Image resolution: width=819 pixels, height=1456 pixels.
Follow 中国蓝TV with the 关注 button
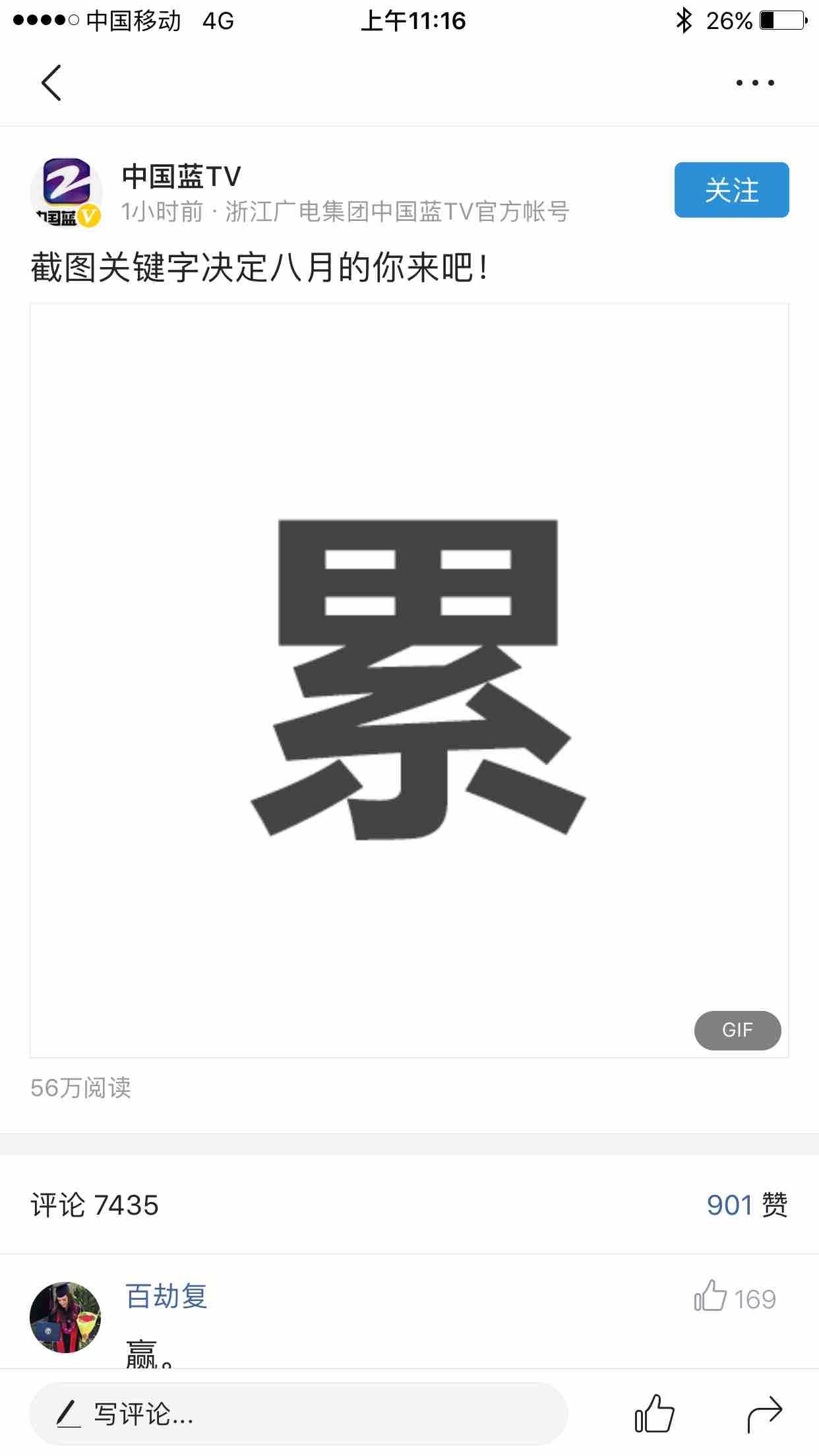731,190
